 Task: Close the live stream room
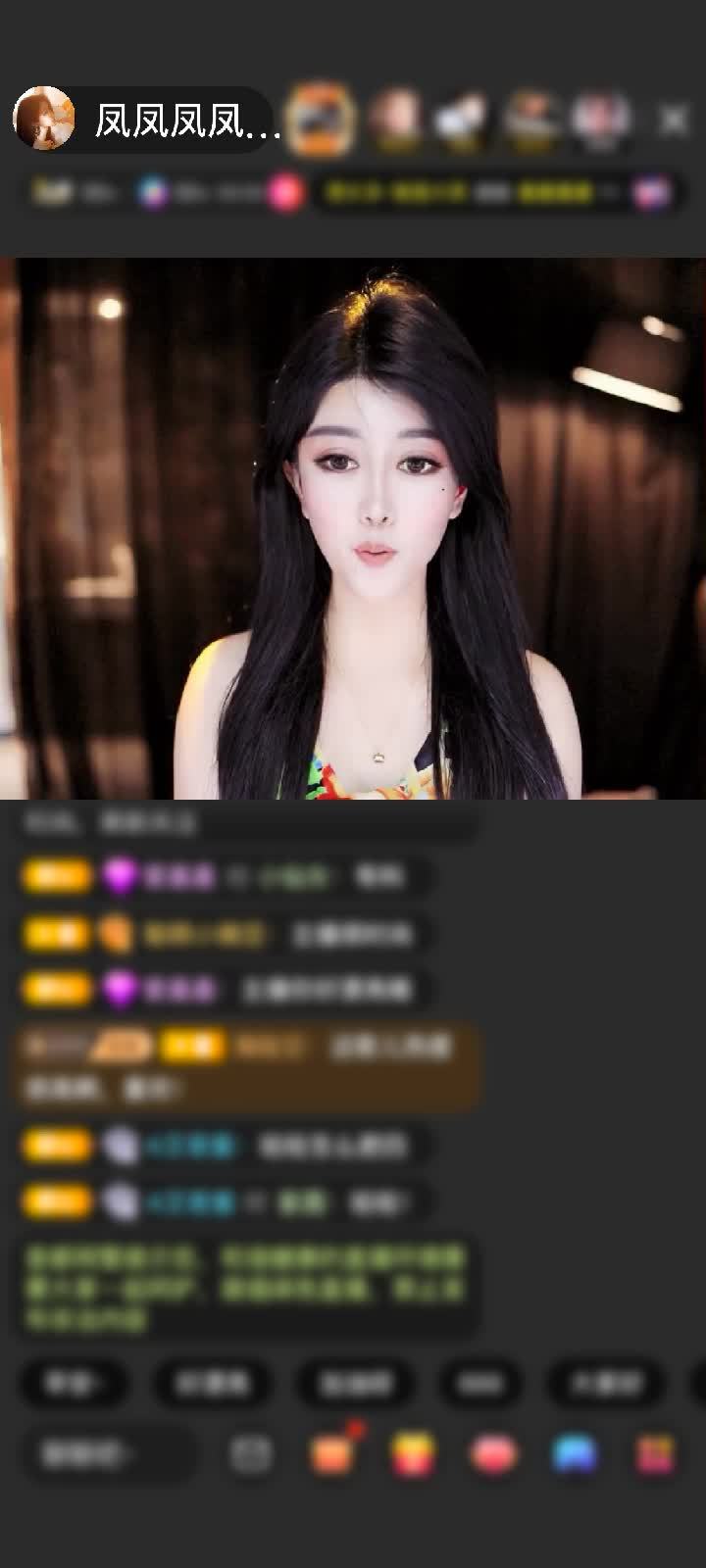coord(674,121)
